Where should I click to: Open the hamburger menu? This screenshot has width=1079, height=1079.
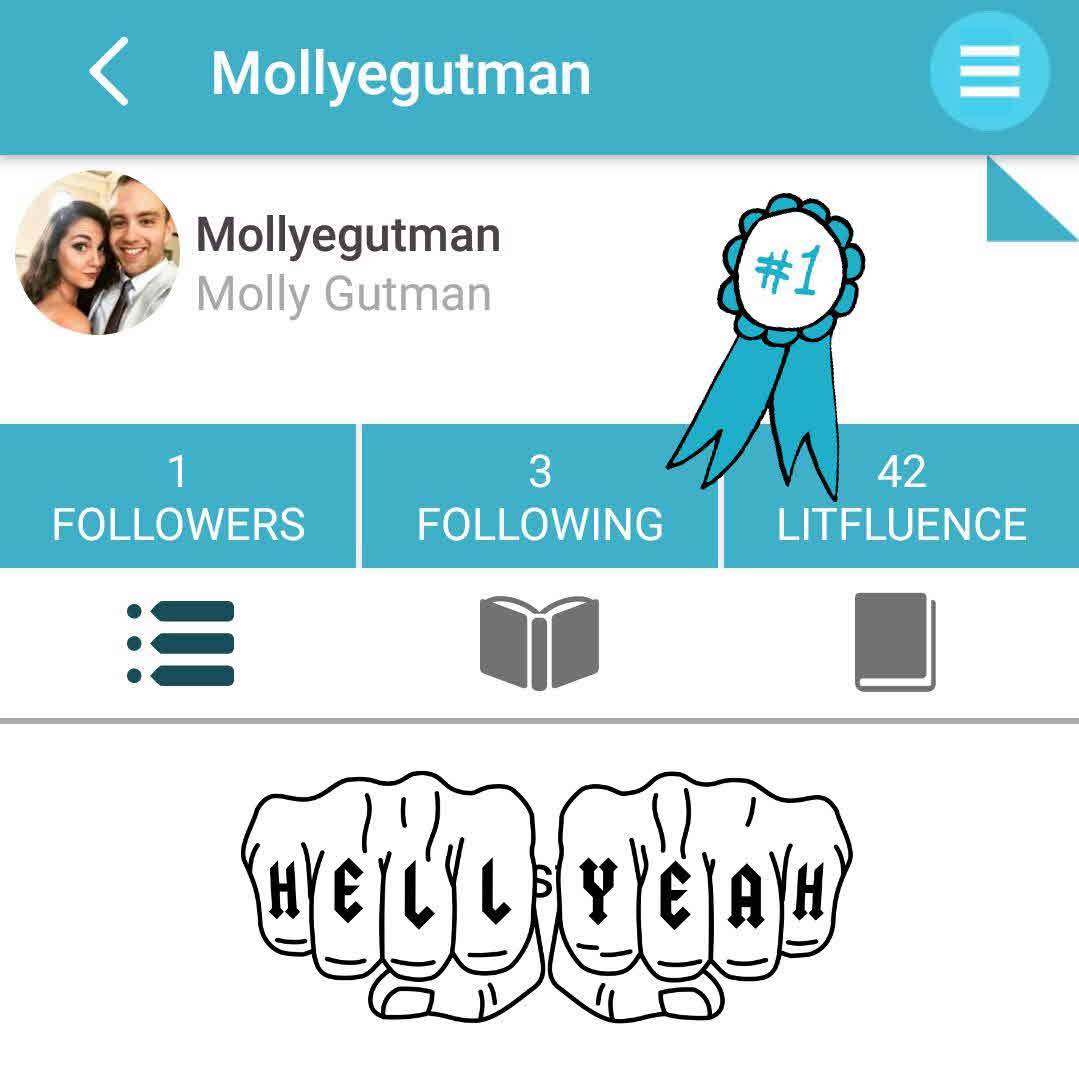click(x=989, y=72)
